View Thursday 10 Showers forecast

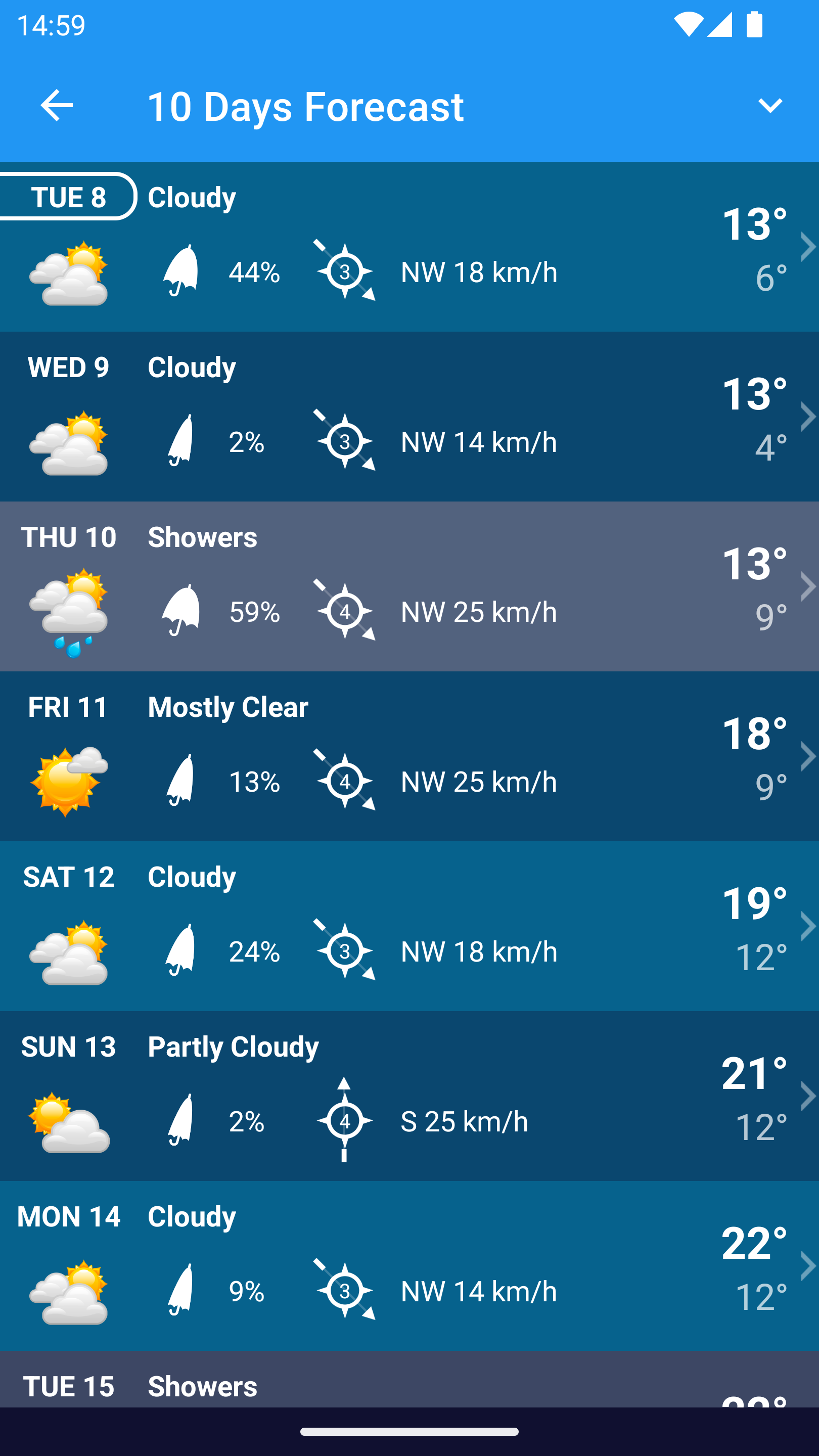[409, 586]
